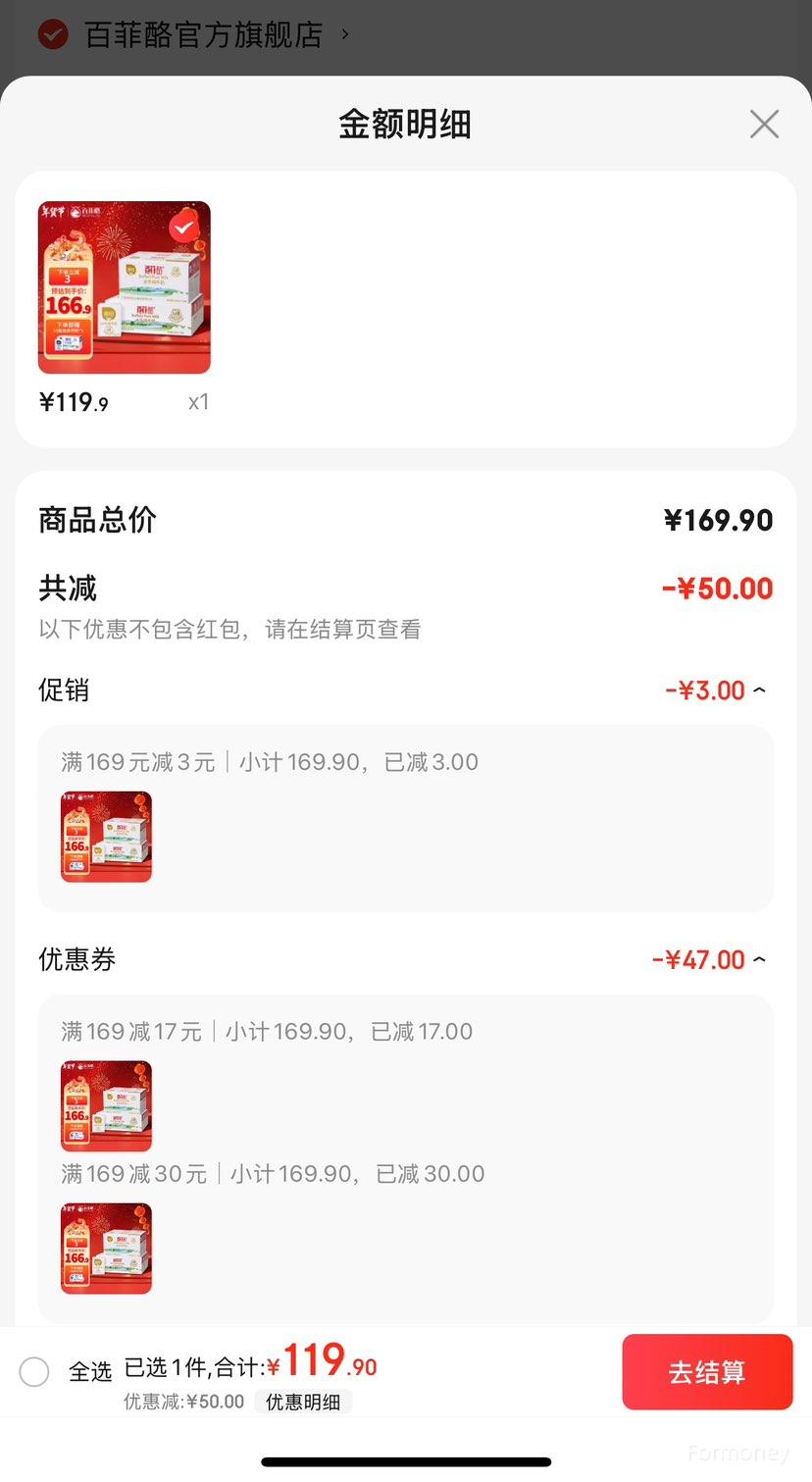This screenshot has width=812, height=1482.
Task: Toggle the 全选 select-all circle
Action: pos(34,1371)
